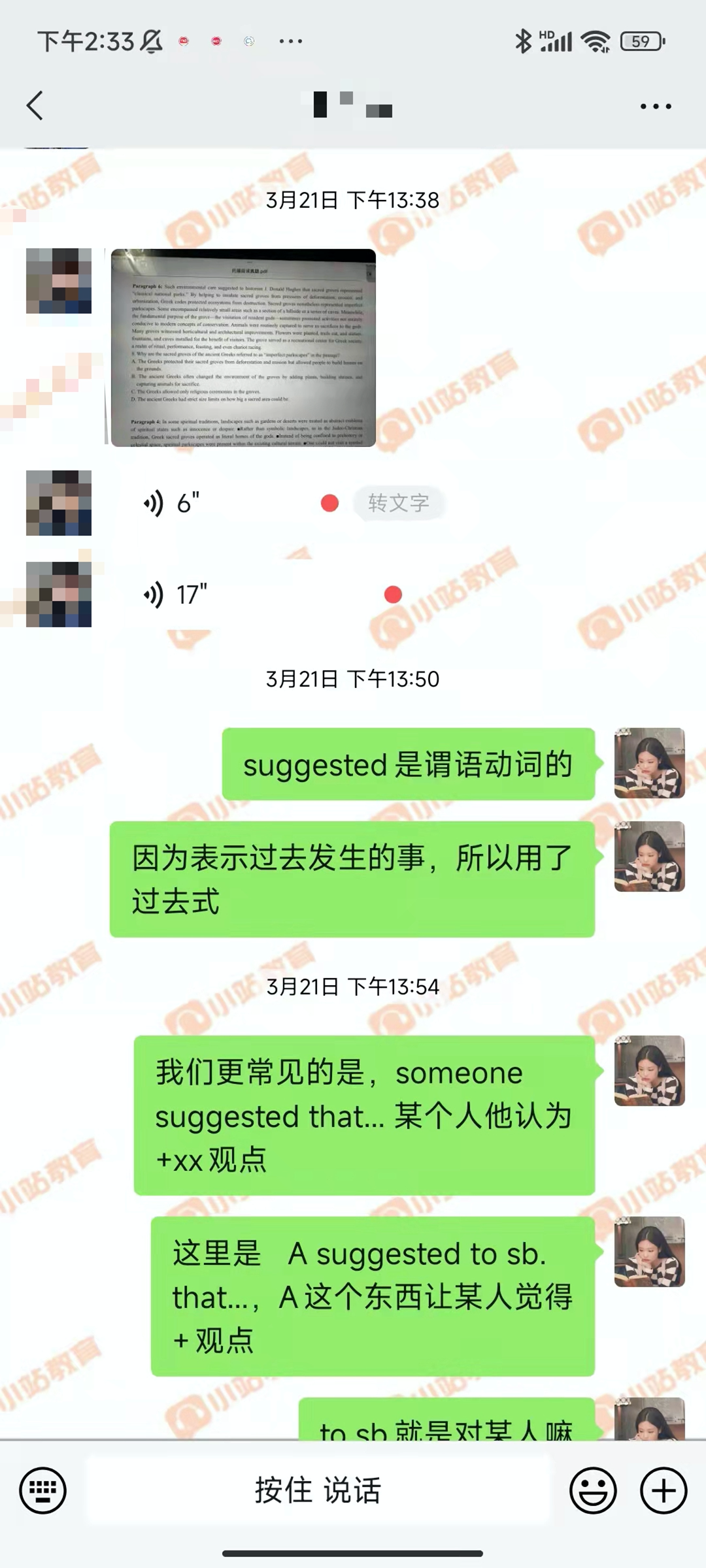706x1568 pixels.
Task: Open the emoji sticker panel
Action: 593,1491
